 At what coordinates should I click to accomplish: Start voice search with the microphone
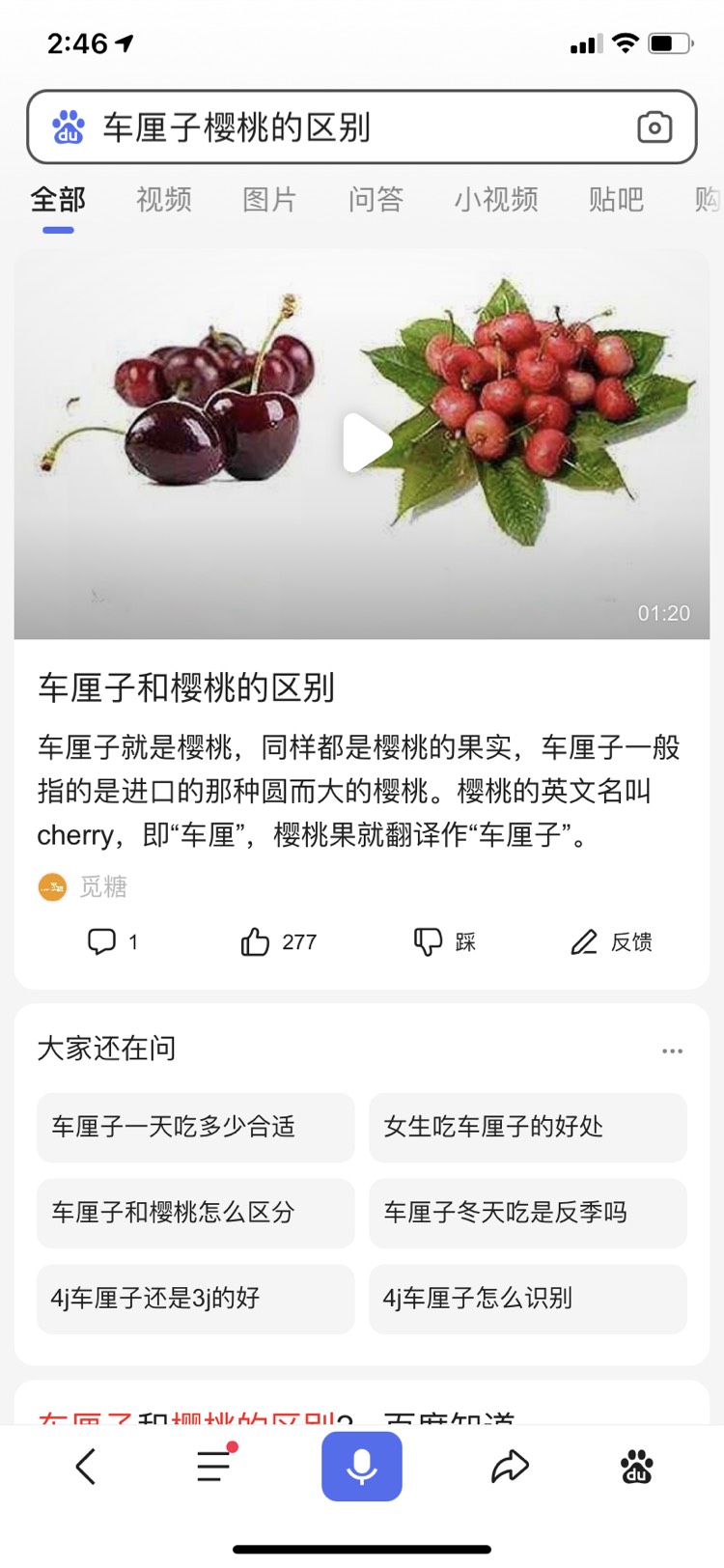pos(362,1467)
